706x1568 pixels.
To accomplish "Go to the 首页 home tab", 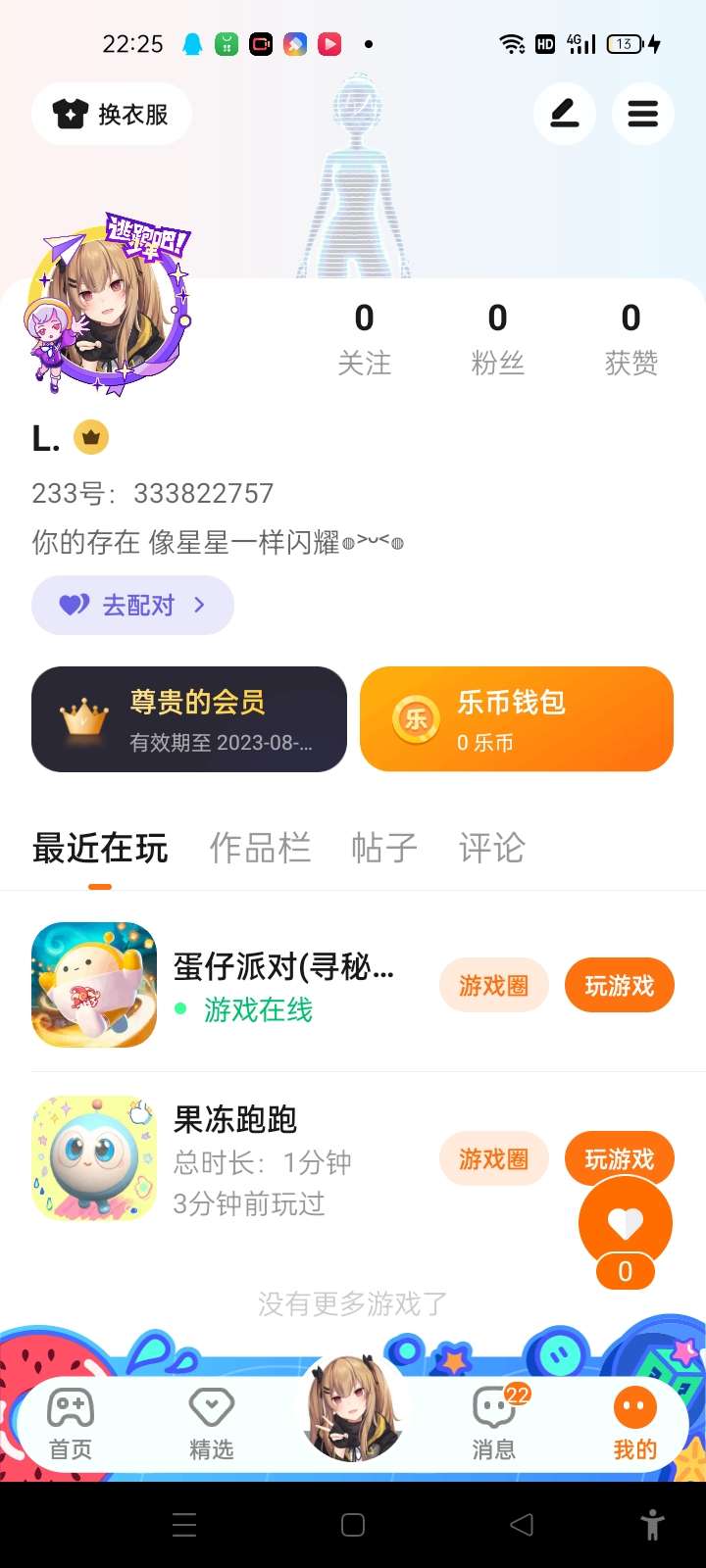I will coord(71,1423).
